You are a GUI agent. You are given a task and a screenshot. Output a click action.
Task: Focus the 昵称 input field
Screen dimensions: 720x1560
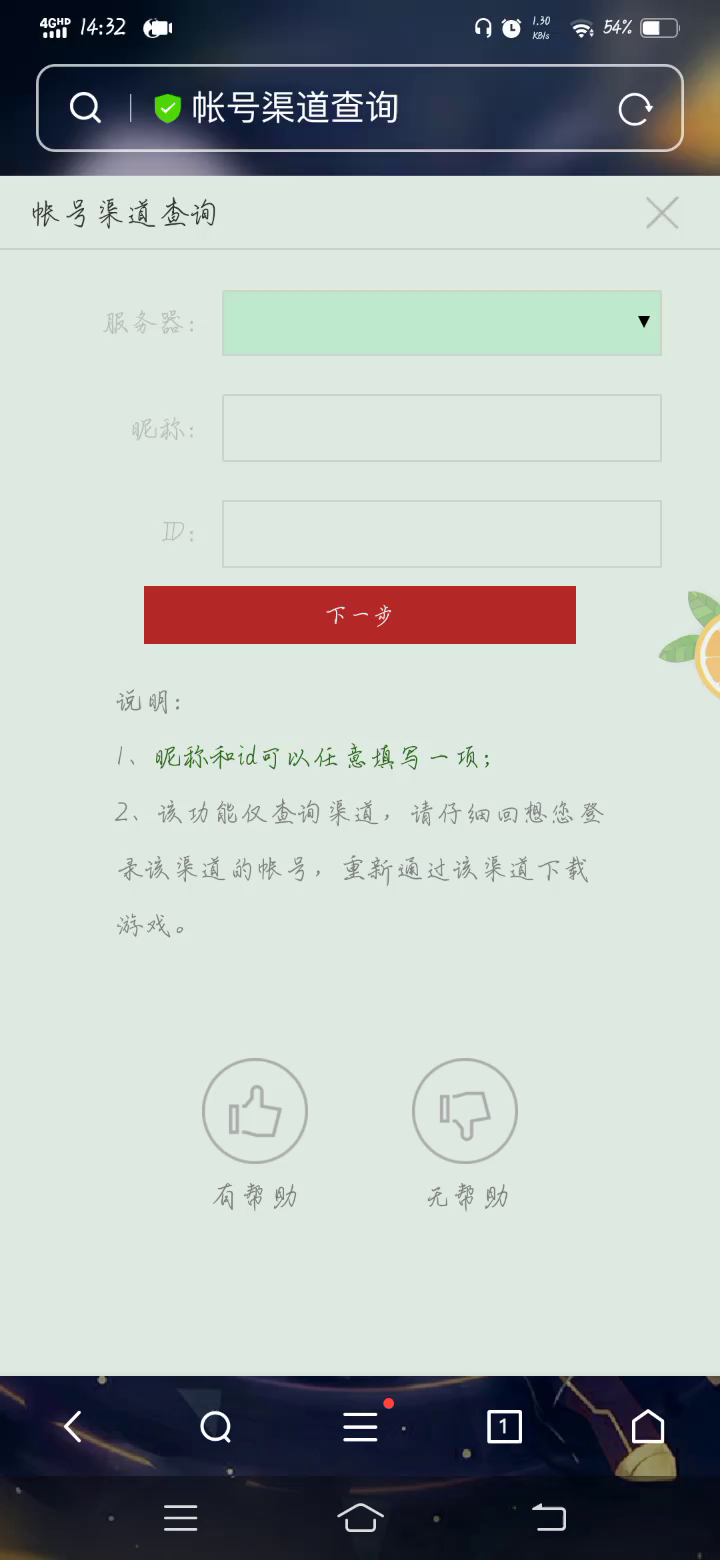pyautogui.click(x=441, y=428)
